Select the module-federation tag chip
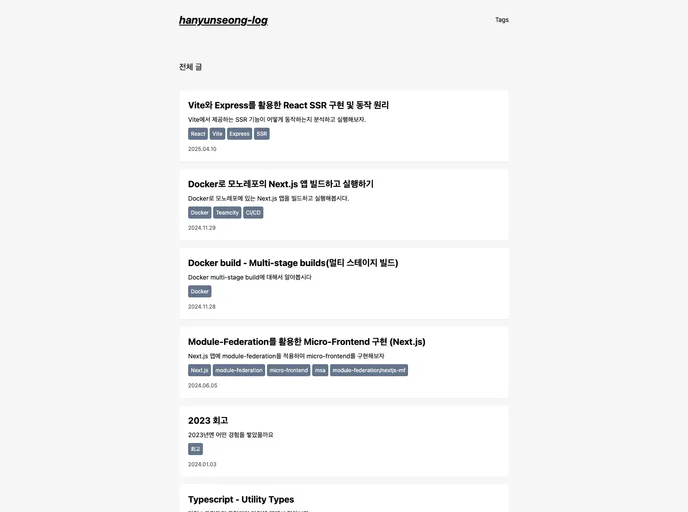The height and width of the screenshot is (512, 688). pyautogui.click(x=239, y=370)
